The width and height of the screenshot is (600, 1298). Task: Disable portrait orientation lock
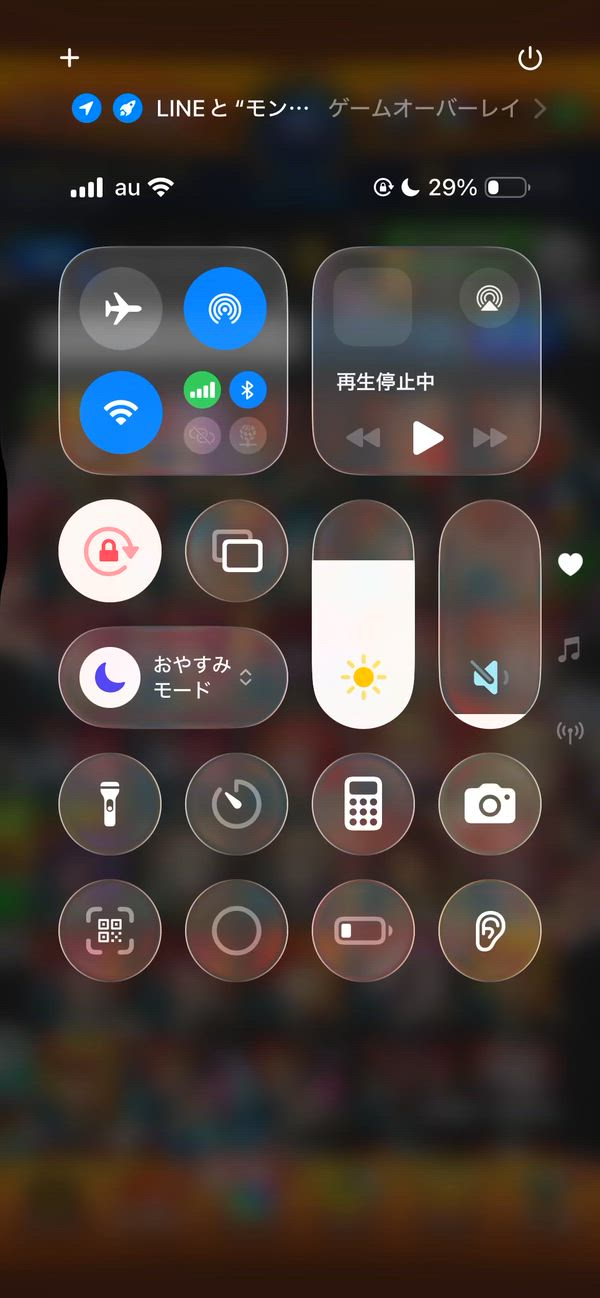pos(110,551)
